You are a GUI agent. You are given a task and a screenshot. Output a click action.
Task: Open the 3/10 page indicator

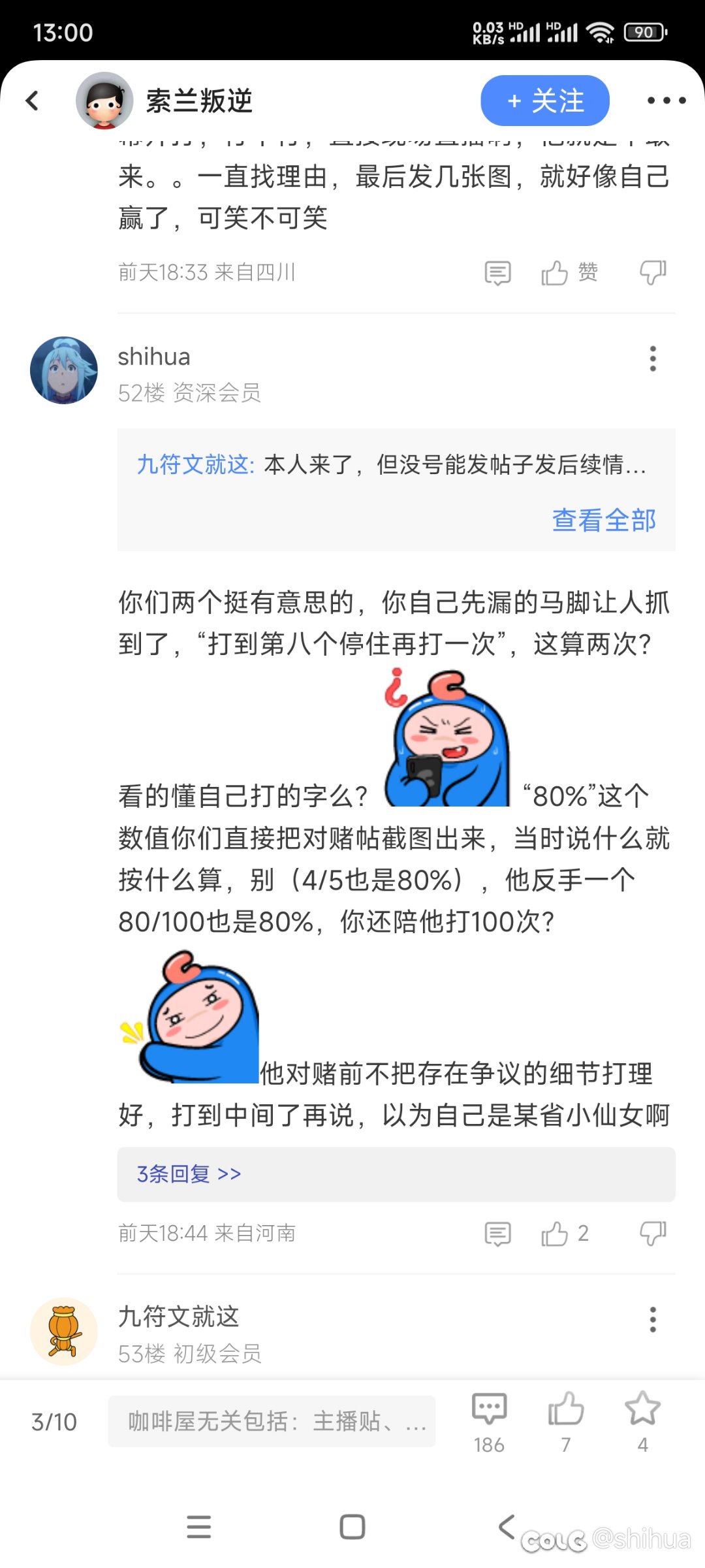54,1422
